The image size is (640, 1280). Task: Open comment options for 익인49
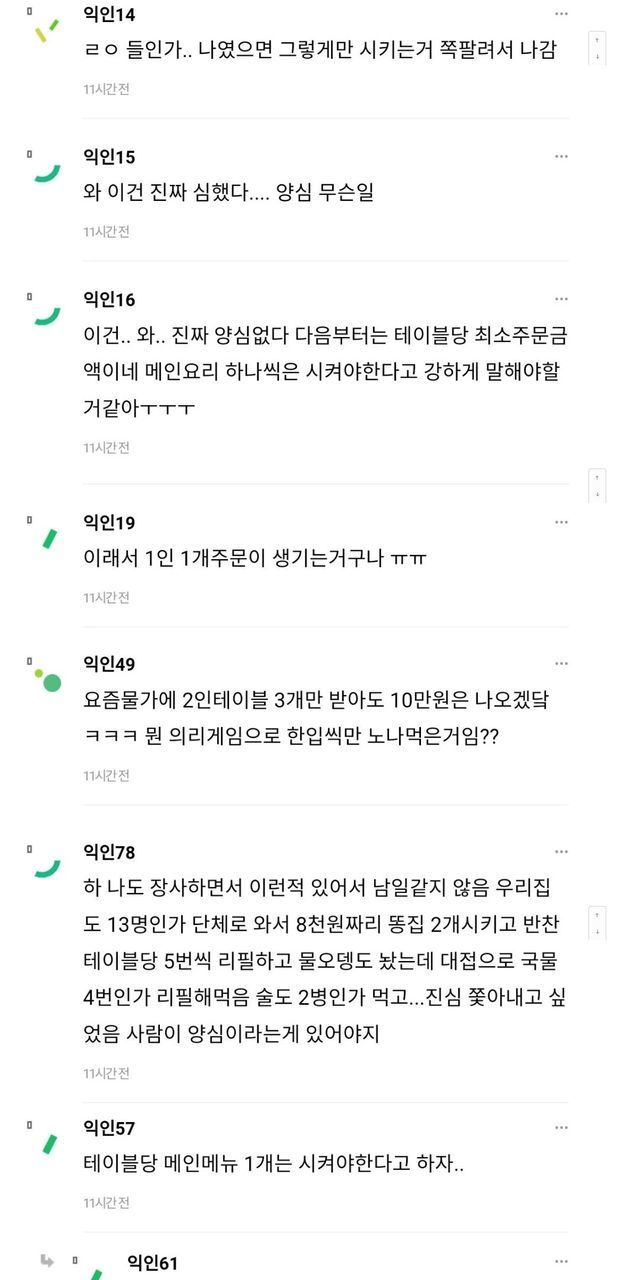coord(561,664)
